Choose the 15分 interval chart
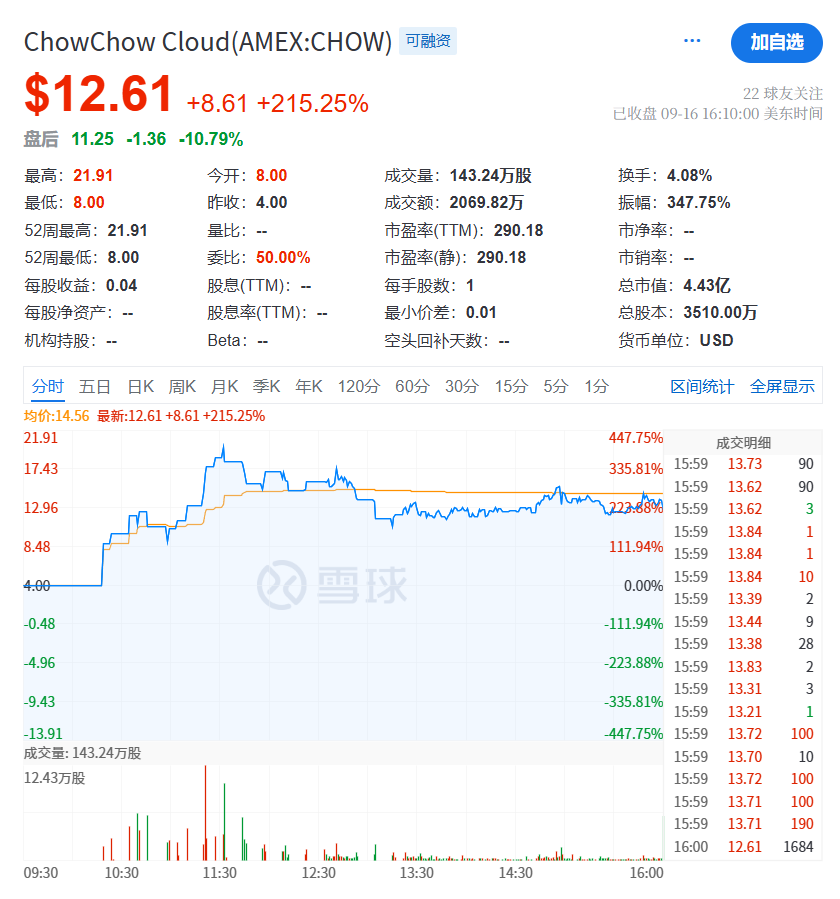Viewport: 840px width, 899px height. pos(511,386)
